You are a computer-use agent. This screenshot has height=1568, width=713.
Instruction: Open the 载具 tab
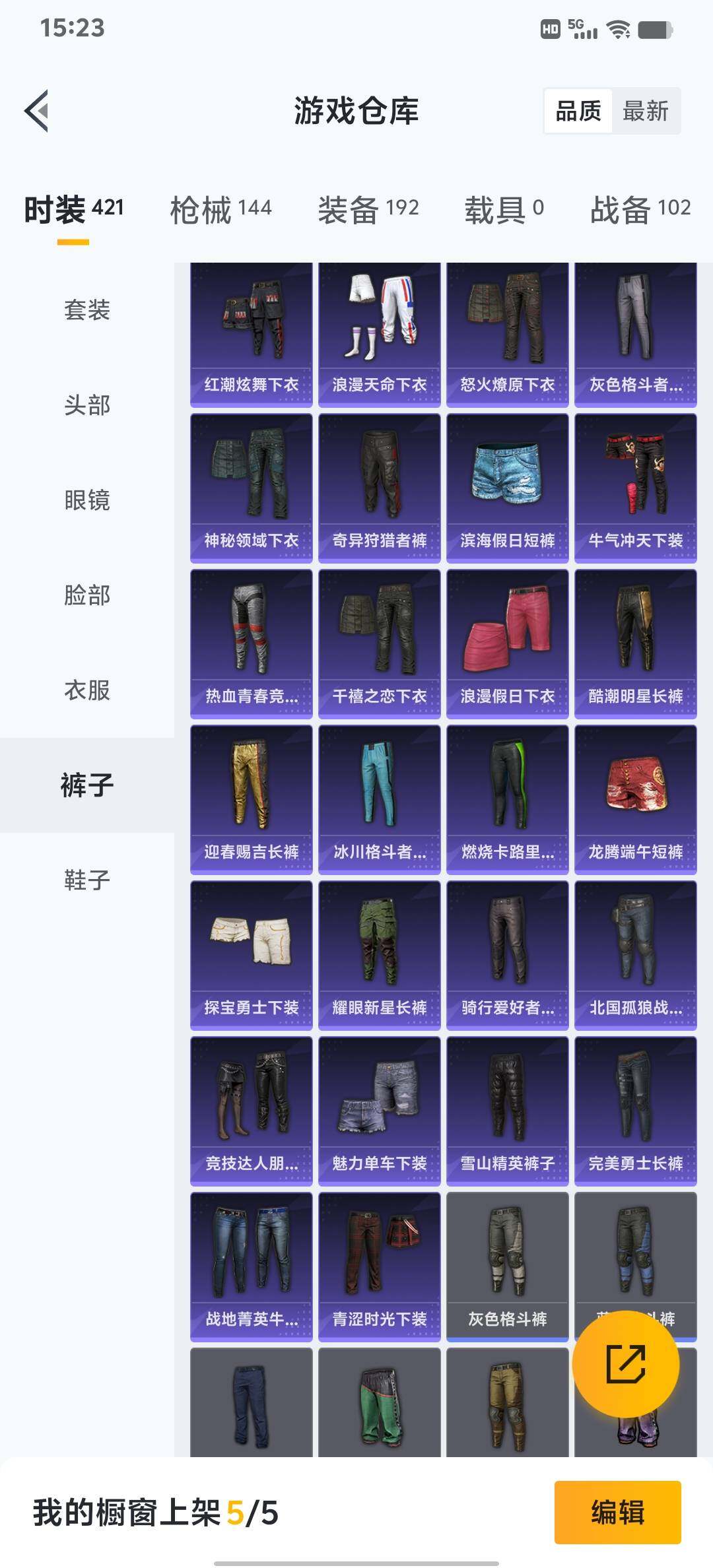click(x=504, y=210)
